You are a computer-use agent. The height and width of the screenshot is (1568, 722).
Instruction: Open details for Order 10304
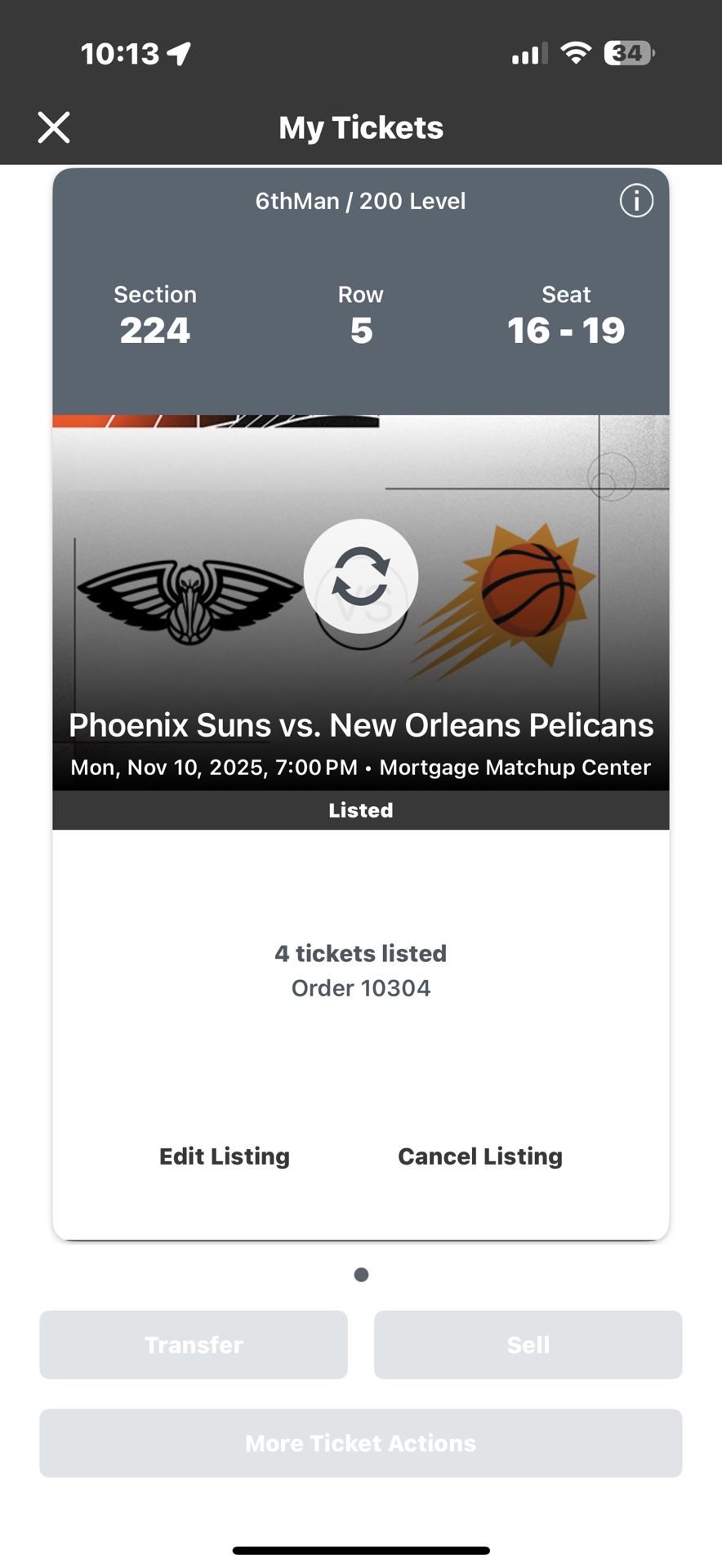tap(360, 987)
